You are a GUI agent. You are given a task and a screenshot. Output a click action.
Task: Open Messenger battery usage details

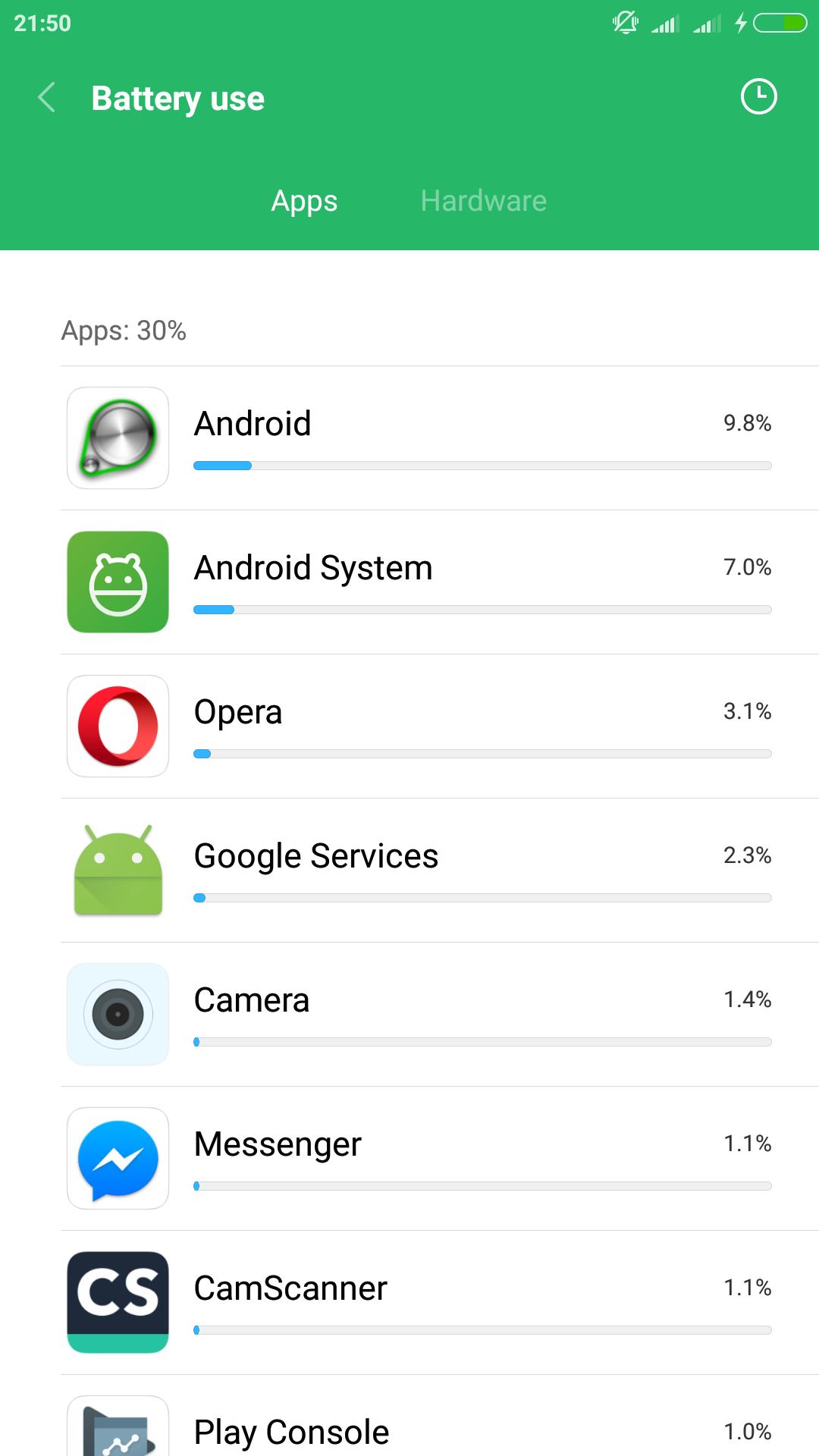pyautogui.click(x=440, y=1159)
